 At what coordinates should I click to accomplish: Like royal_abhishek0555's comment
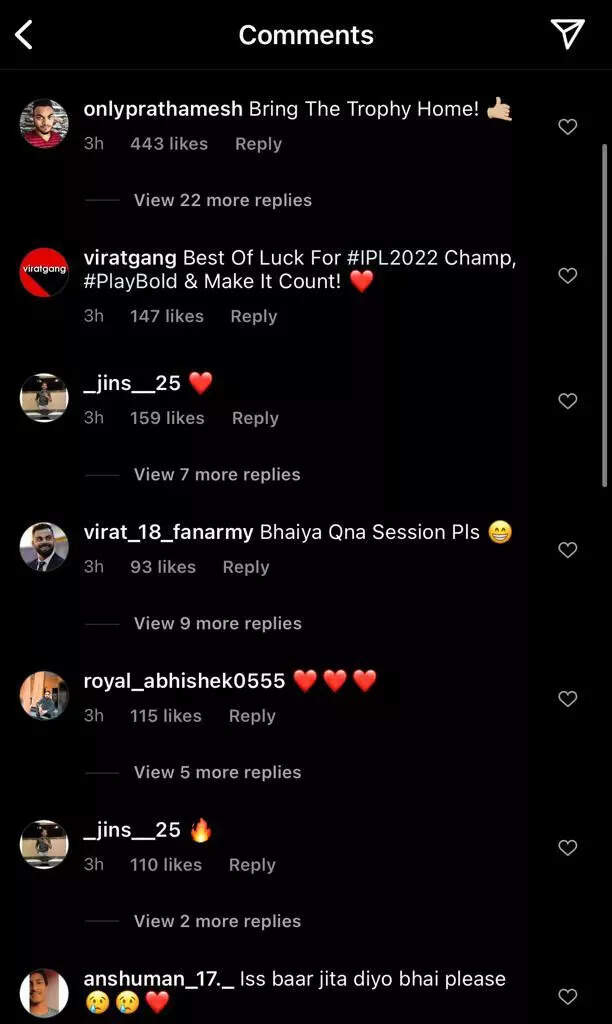point(567,699)
